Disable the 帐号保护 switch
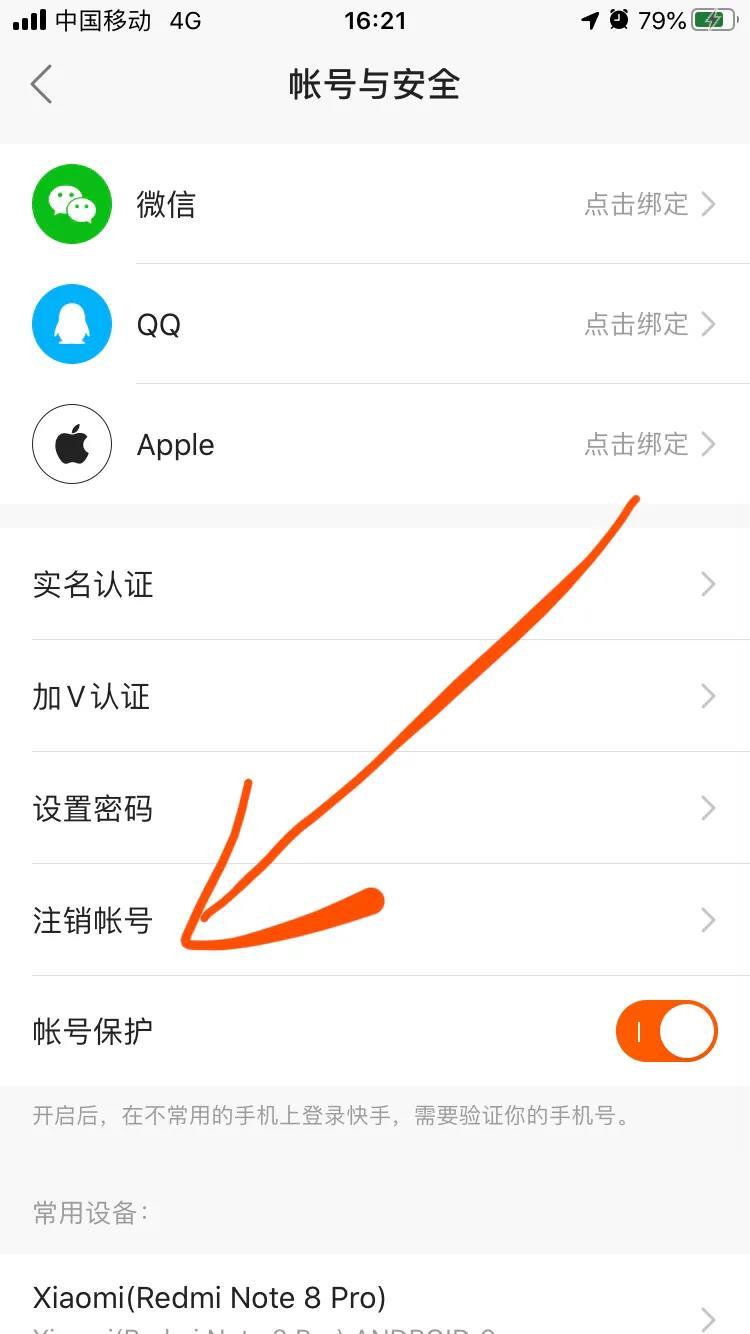Screen dimensions: 750x1334 click(666, 1031)
